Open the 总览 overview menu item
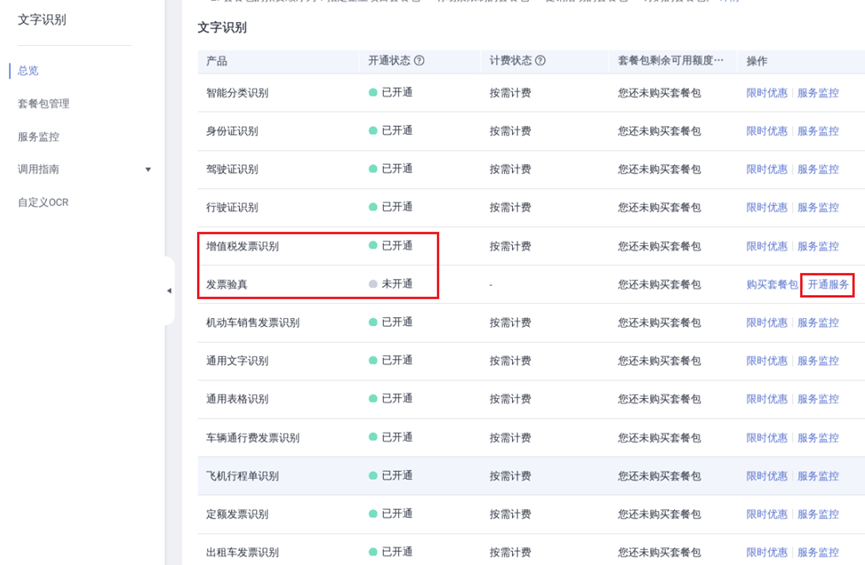The image size is (865, 565). coord(28,71)
